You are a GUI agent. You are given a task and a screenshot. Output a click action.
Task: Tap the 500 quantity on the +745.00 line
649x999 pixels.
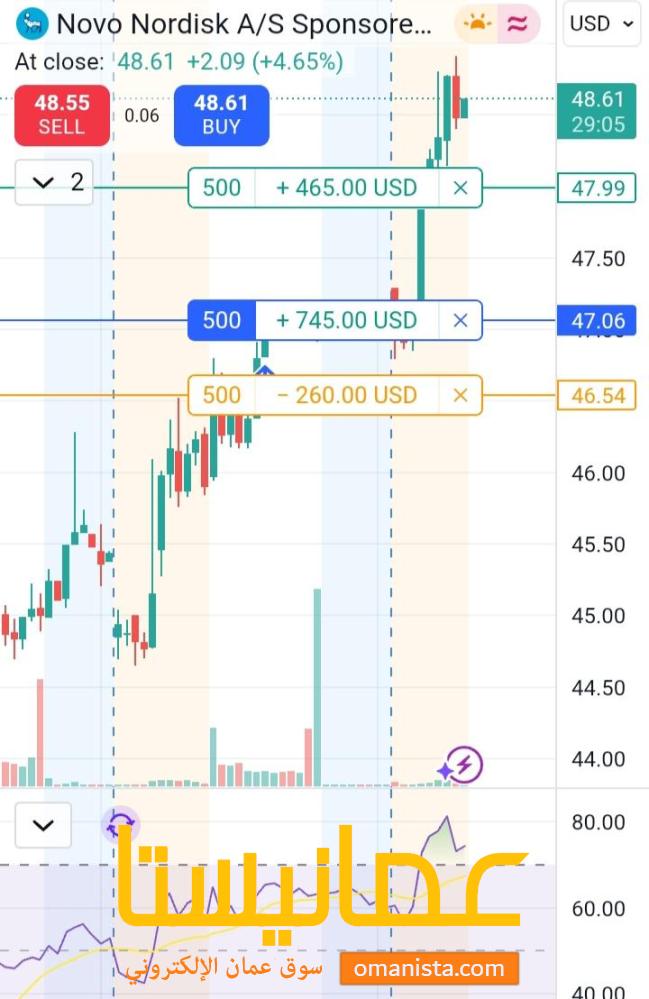point(222,320)
